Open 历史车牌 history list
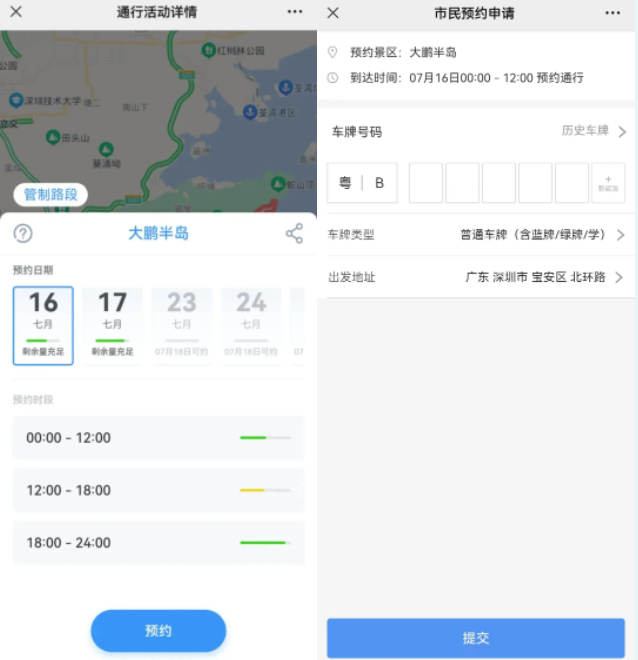This screenshot has width=638, height=660. pos(593,131)
